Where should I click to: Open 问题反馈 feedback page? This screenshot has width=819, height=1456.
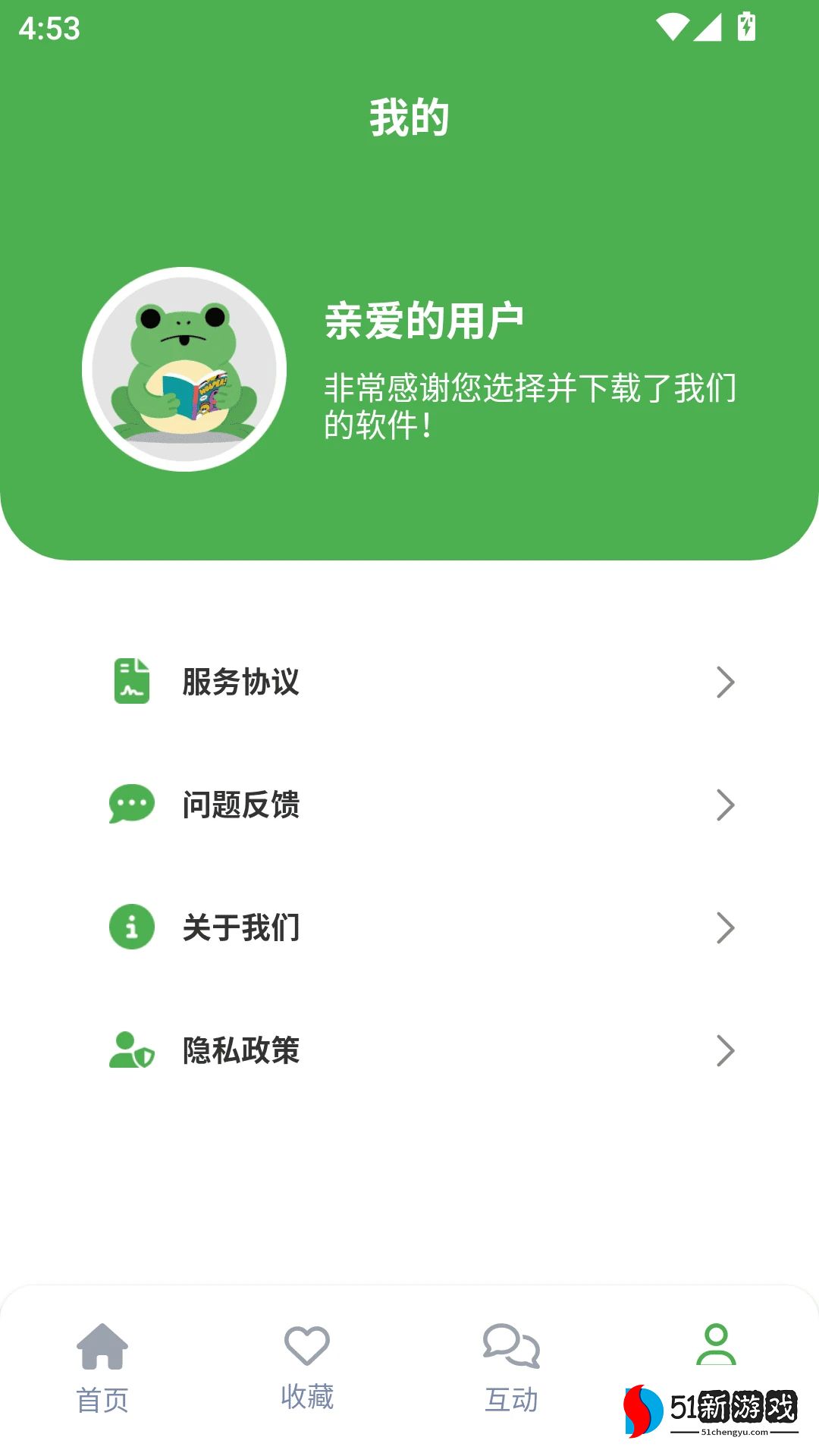pos(409,805)
